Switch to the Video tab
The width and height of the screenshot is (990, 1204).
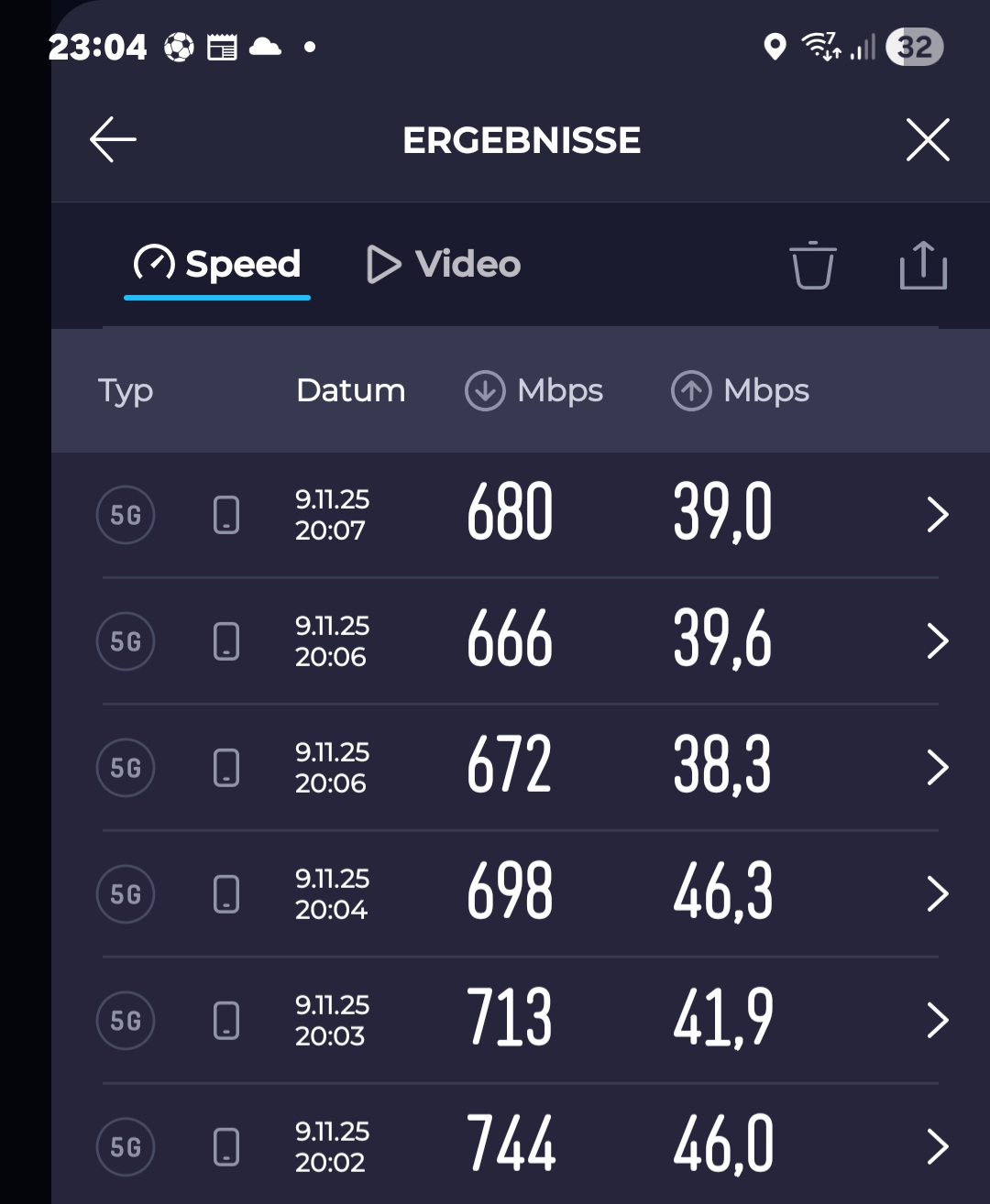point(444,265)
